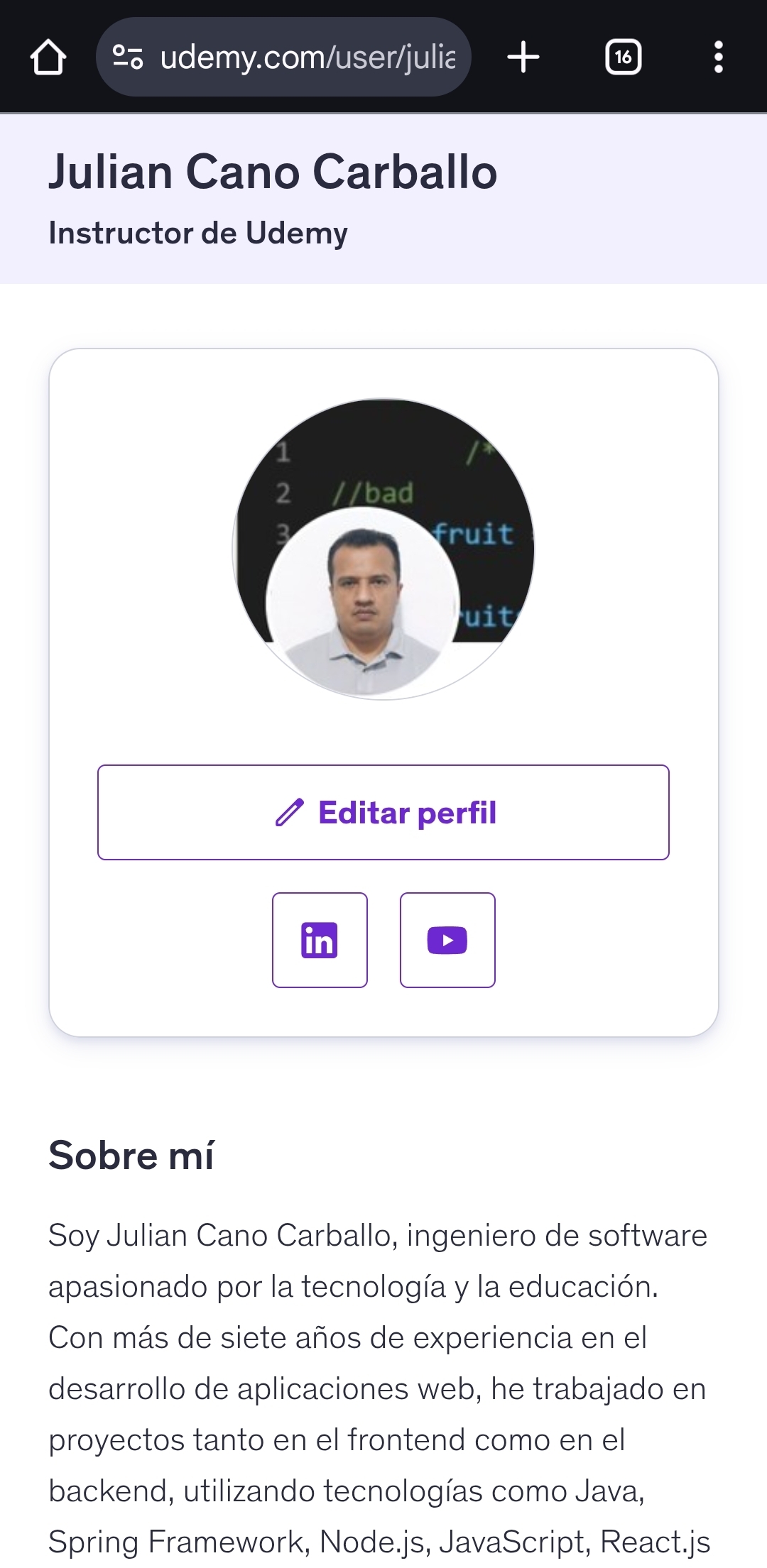767x1568 pixels.
Task: View site security info icon
Action: click(129, 57)
